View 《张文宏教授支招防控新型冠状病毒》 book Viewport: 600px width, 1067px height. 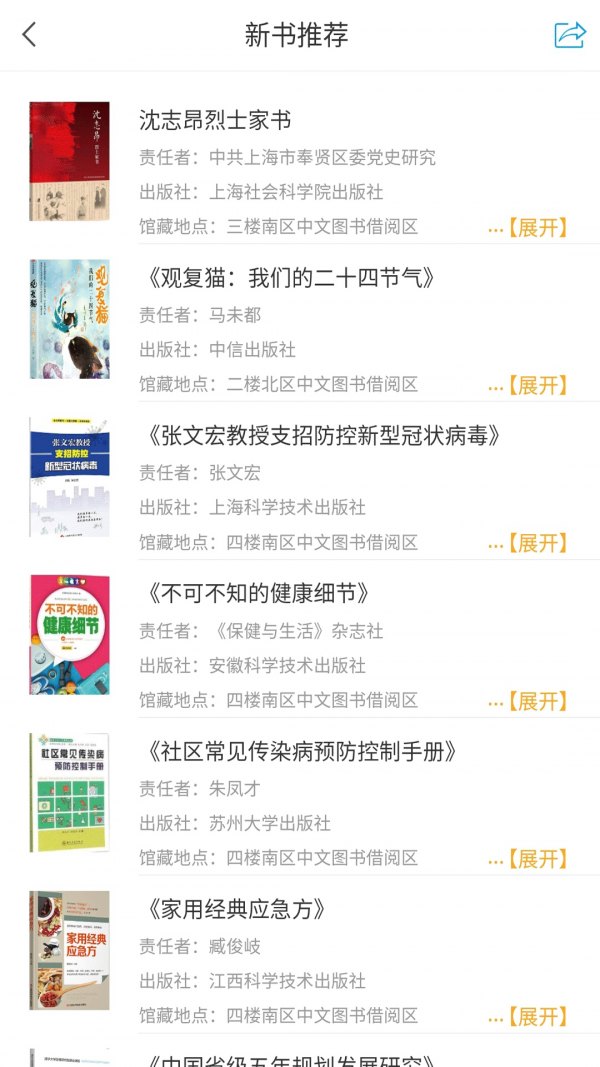(320, 436)
